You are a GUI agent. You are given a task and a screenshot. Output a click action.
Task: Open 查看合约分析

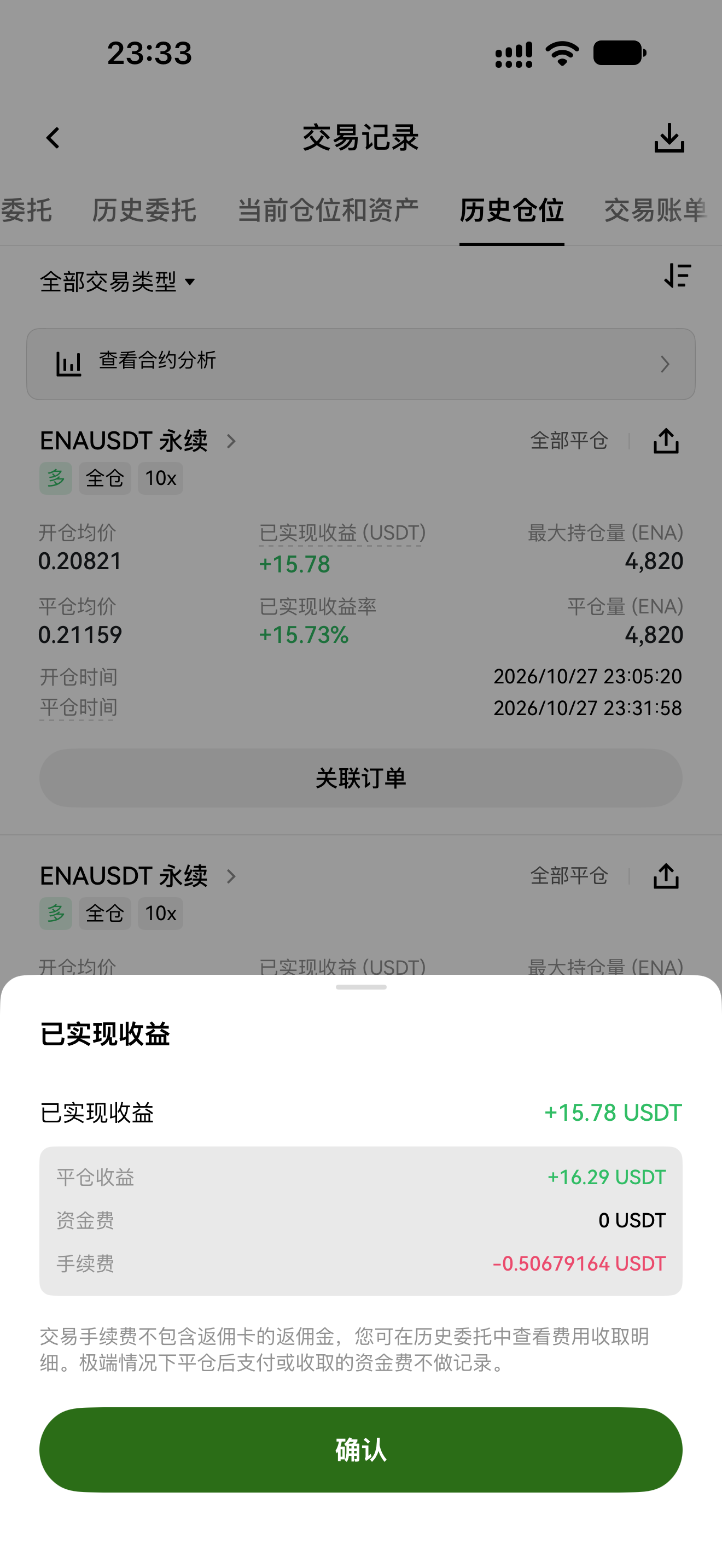pos(361,364)
